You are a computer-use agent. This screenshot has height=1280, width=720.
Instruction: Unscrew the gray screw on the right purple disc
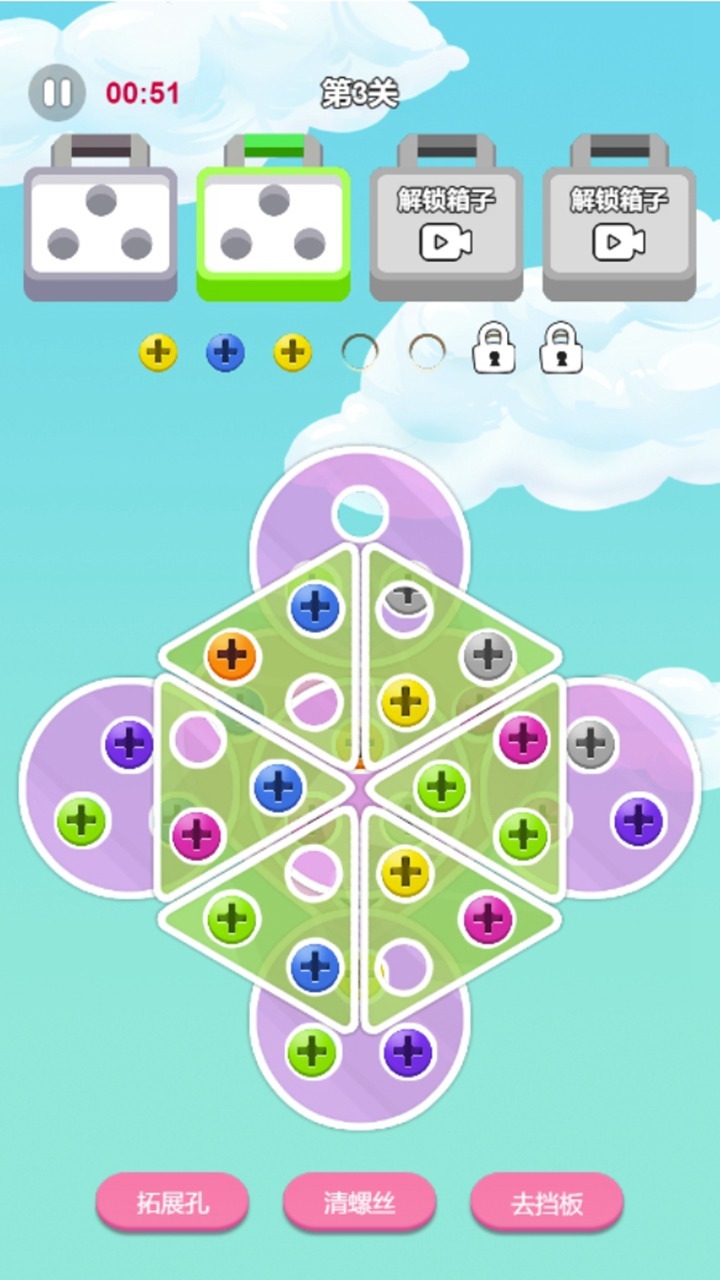[x=591, y=744]
